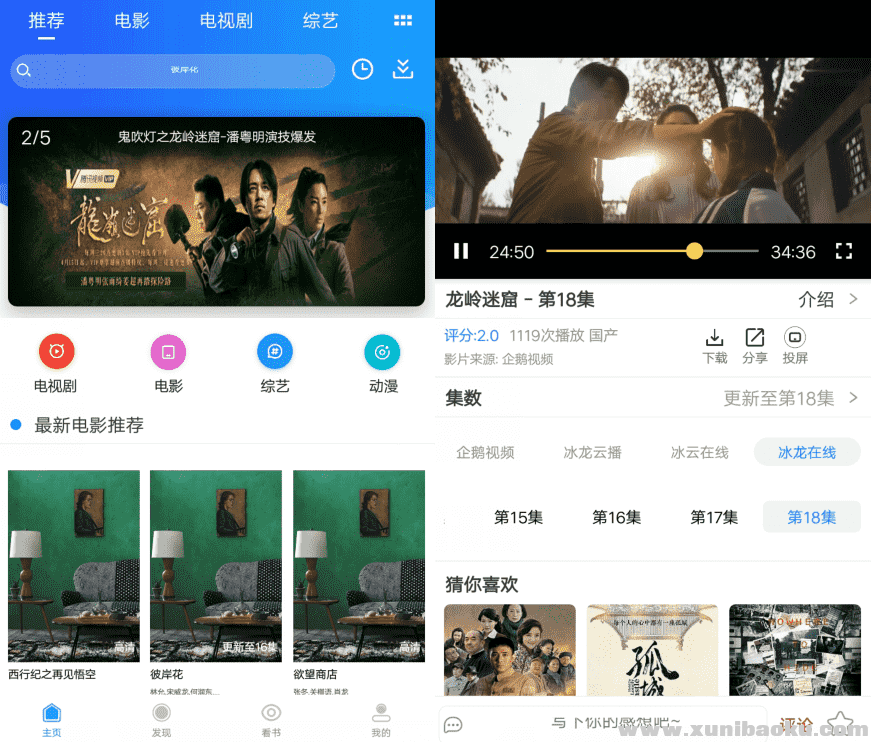Share the video via 分享
871x742 pixels.
click(x=755, y=345)
